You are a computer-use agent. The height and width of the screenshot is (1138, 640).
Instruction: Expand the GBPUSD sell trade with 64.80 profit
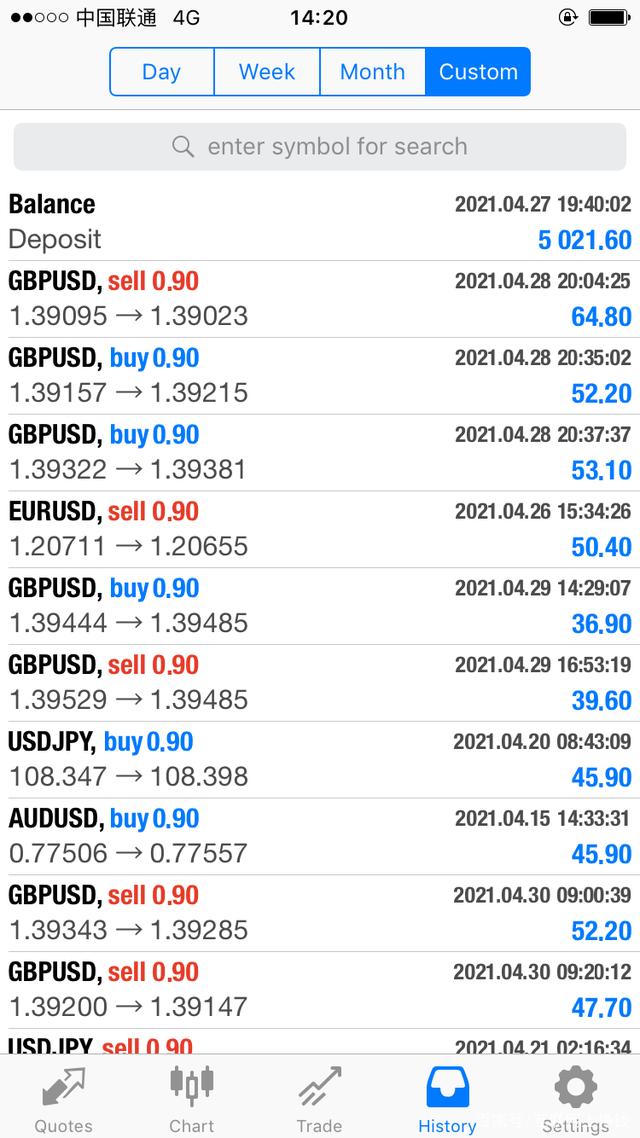point(320,299)
